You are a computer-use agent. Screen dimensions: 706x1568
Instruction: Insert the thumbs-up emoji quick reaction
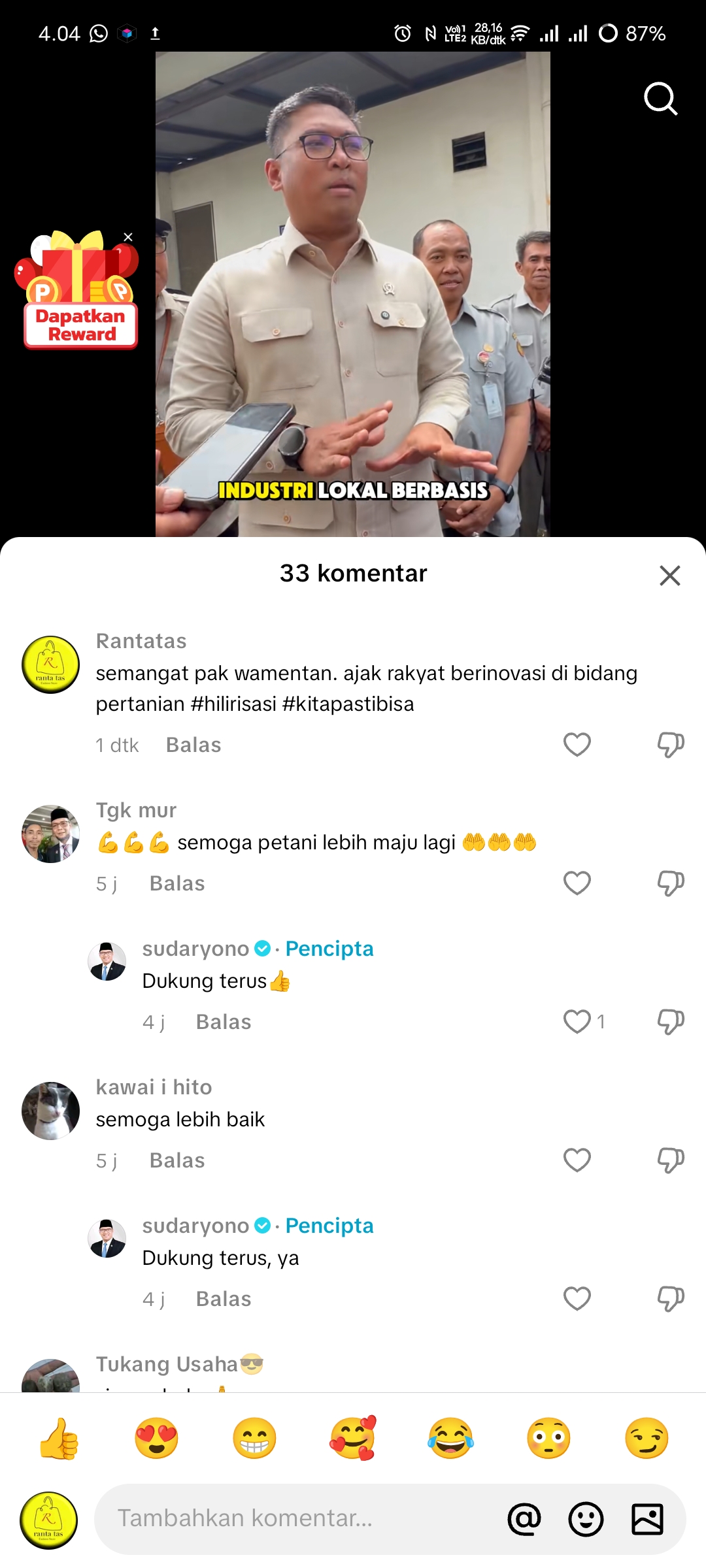(59, 1438)
